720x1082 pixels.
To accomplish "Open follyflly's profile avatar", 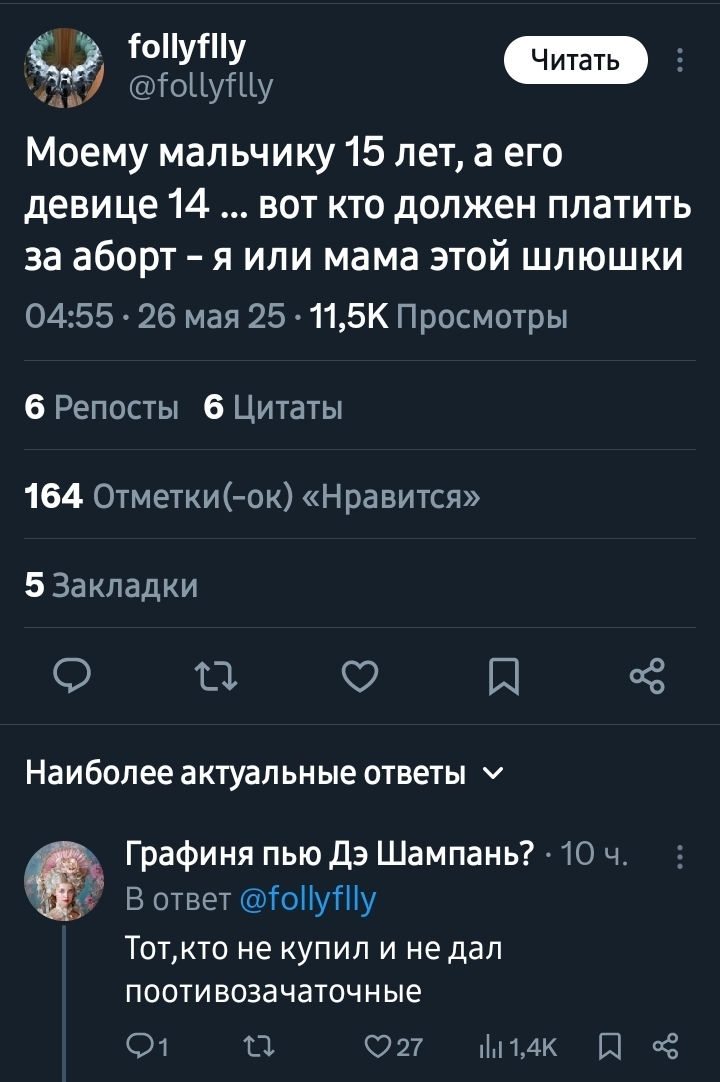I will coord(63,68).
